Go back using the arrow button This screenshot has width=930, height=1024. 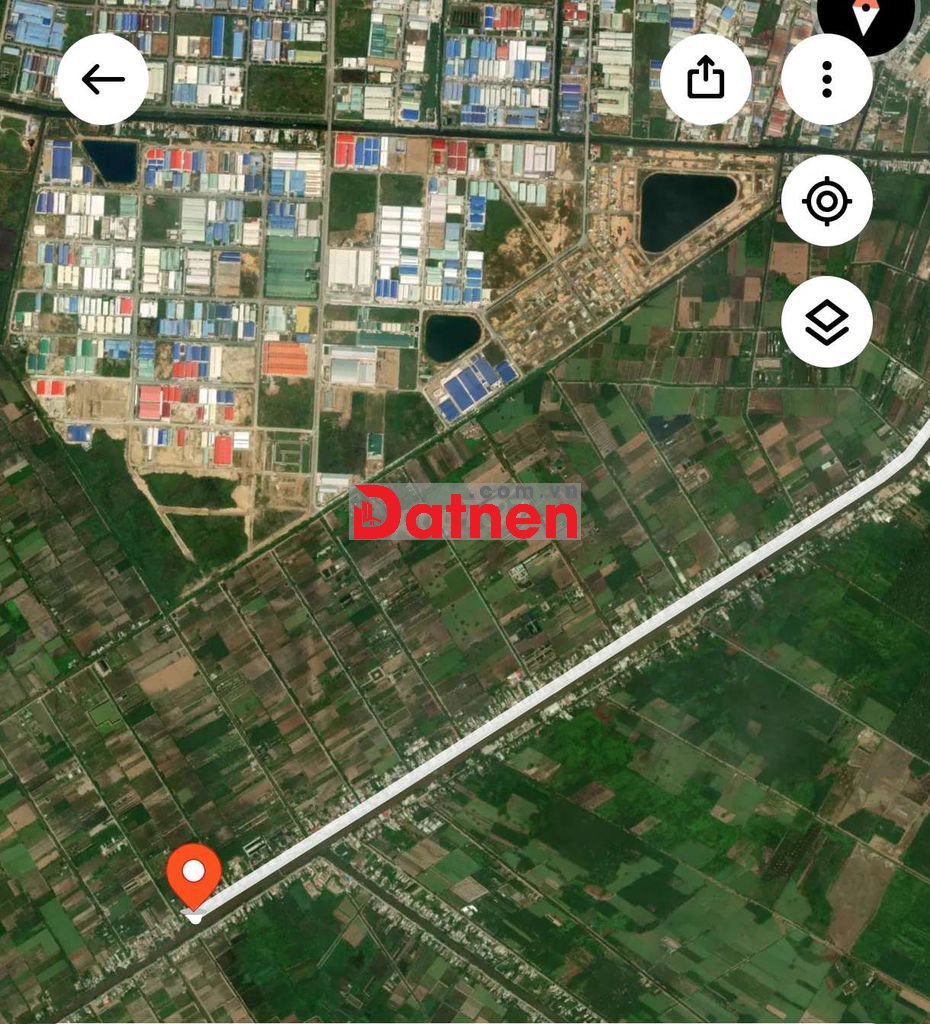pos(103,79)
